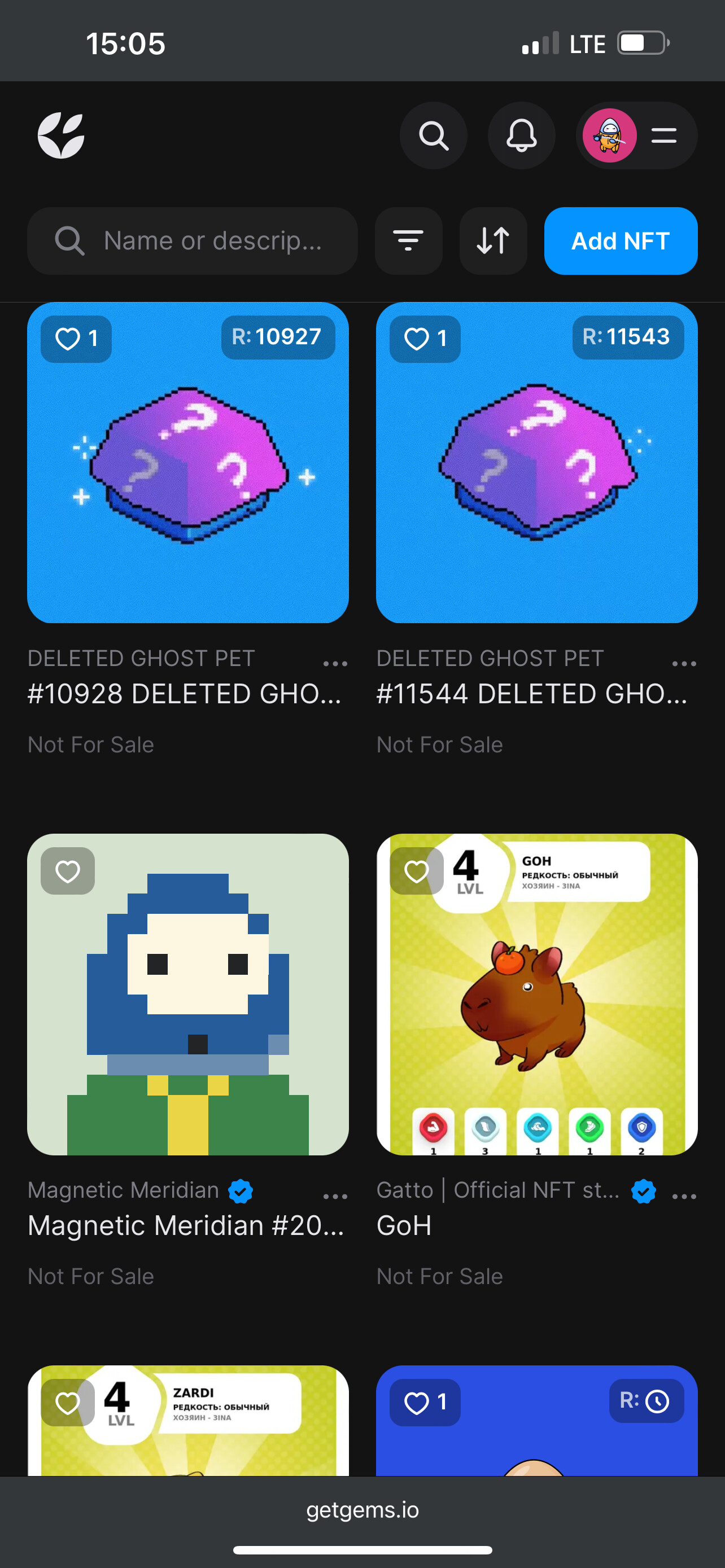This screenshot has height=1568, width=725.
Task: Tap the Add NFT button
Action: (x=621, y=241)
